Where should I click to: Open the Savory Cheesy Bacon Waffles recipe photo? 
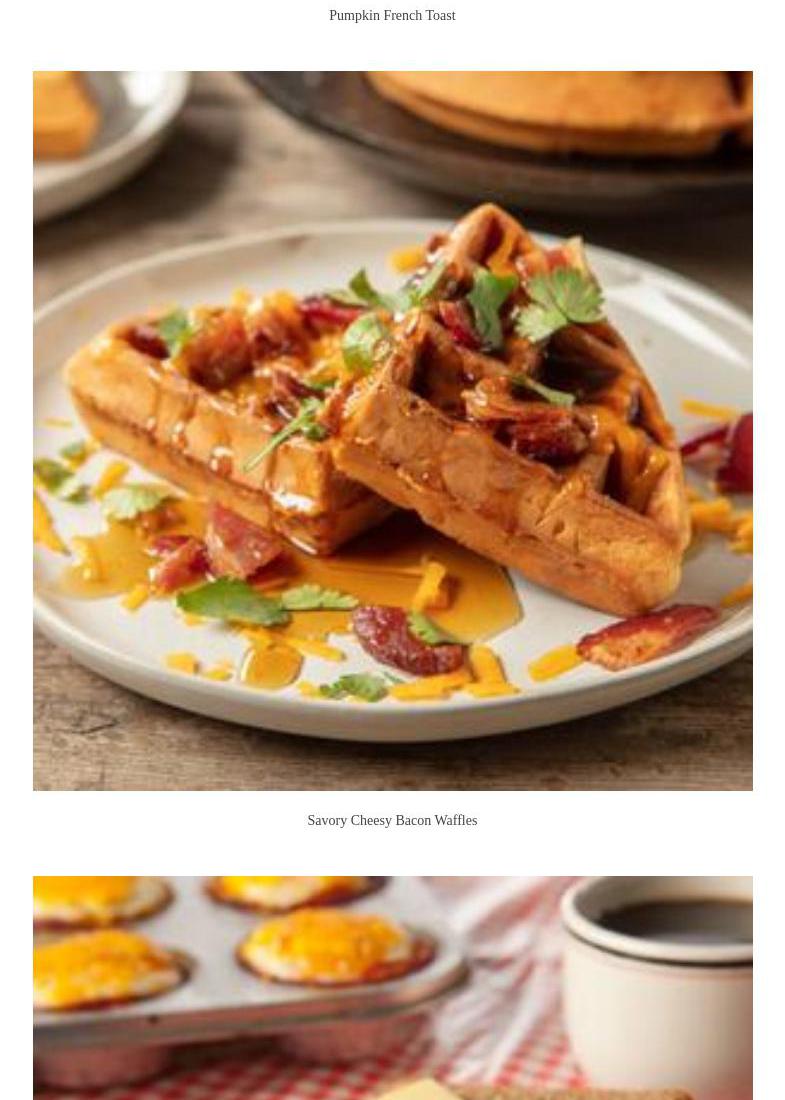(x=392, y=430)
